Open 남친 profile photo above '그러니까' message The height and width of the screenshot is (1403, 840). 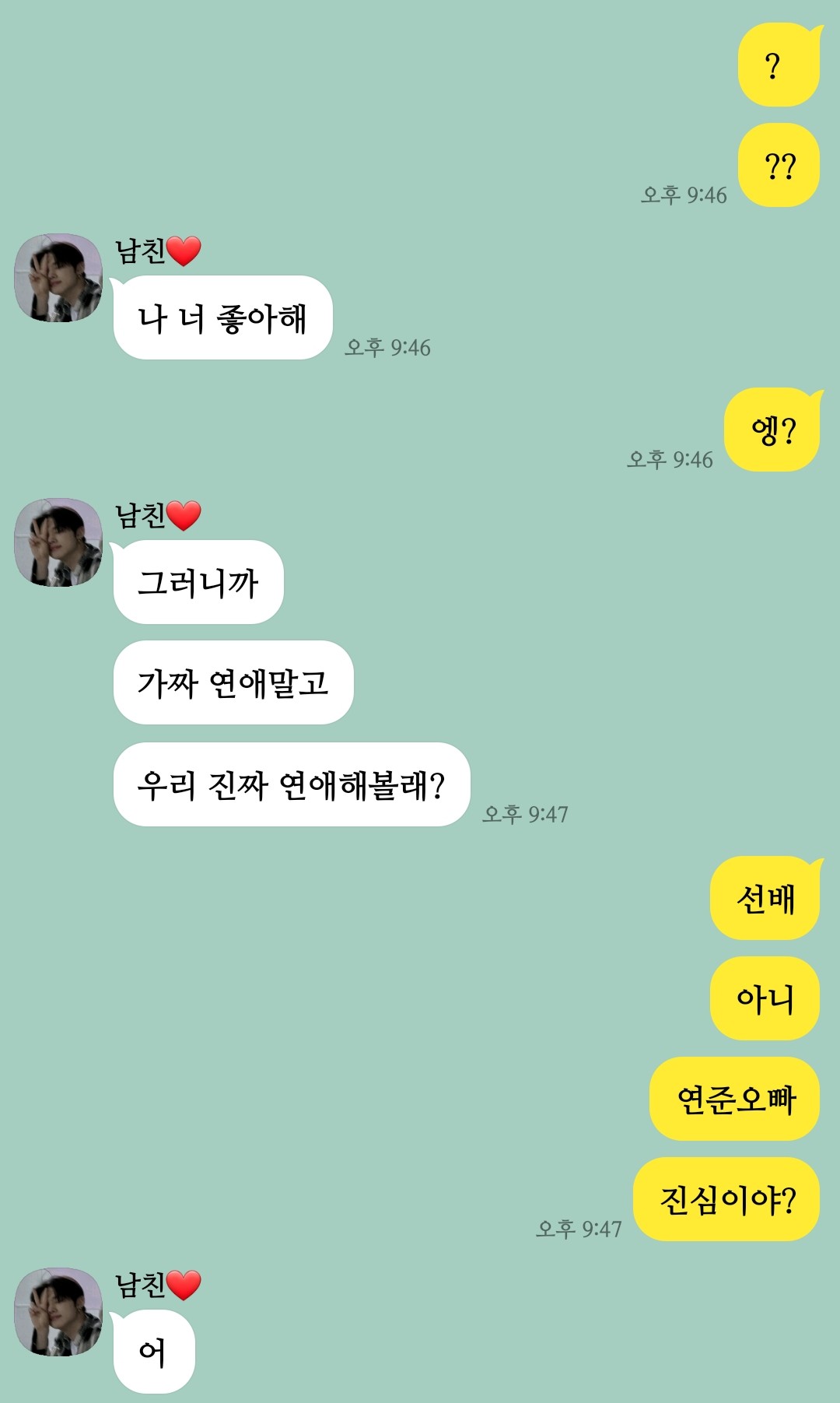point(58,542)
